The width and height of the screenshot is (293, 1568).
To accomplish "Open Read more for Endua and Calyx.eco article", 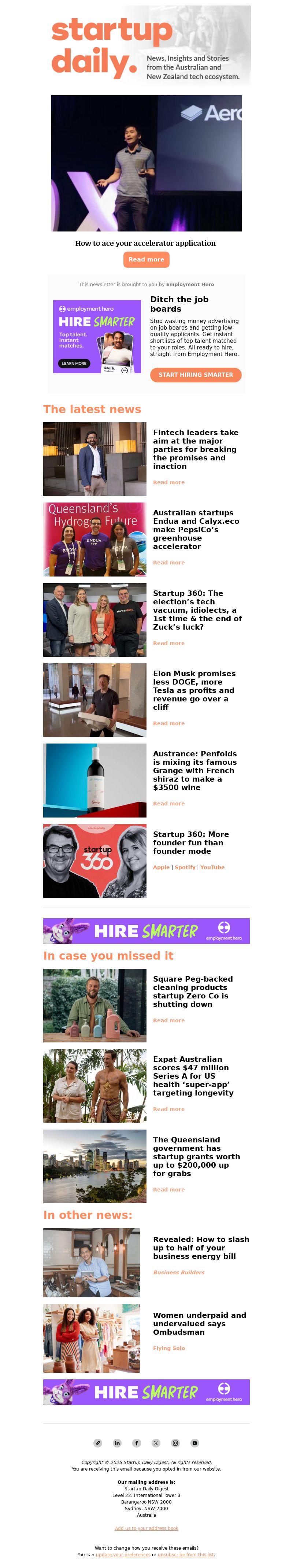I will 169,563.
